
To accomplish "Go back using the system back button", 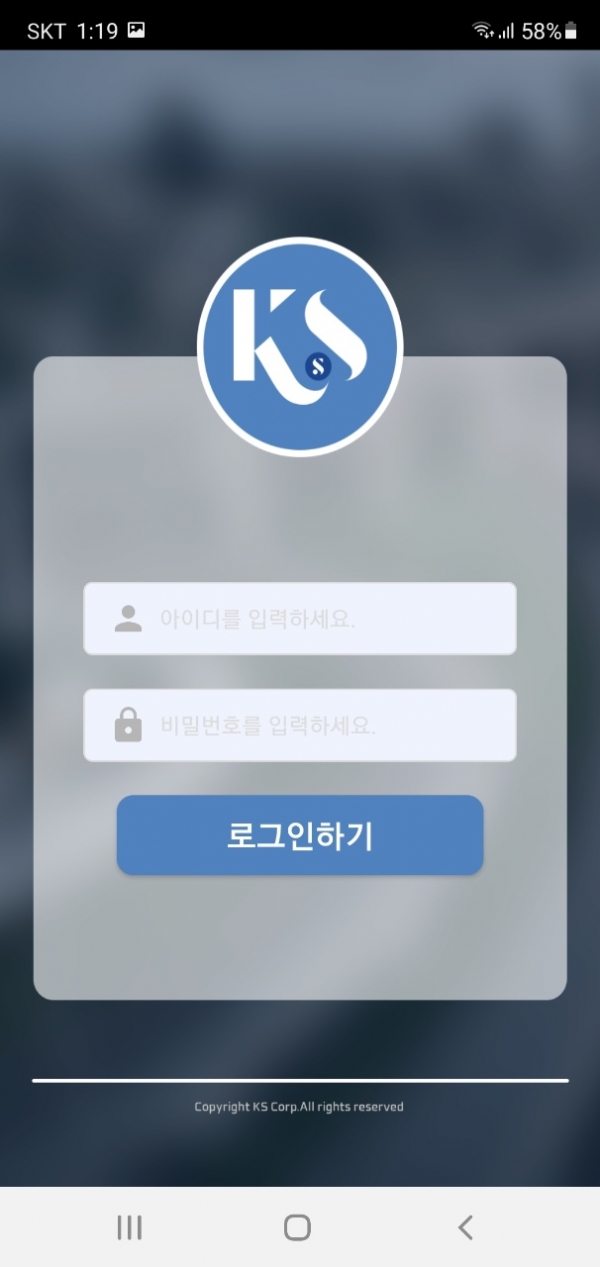I will (x=465, y=1227).
